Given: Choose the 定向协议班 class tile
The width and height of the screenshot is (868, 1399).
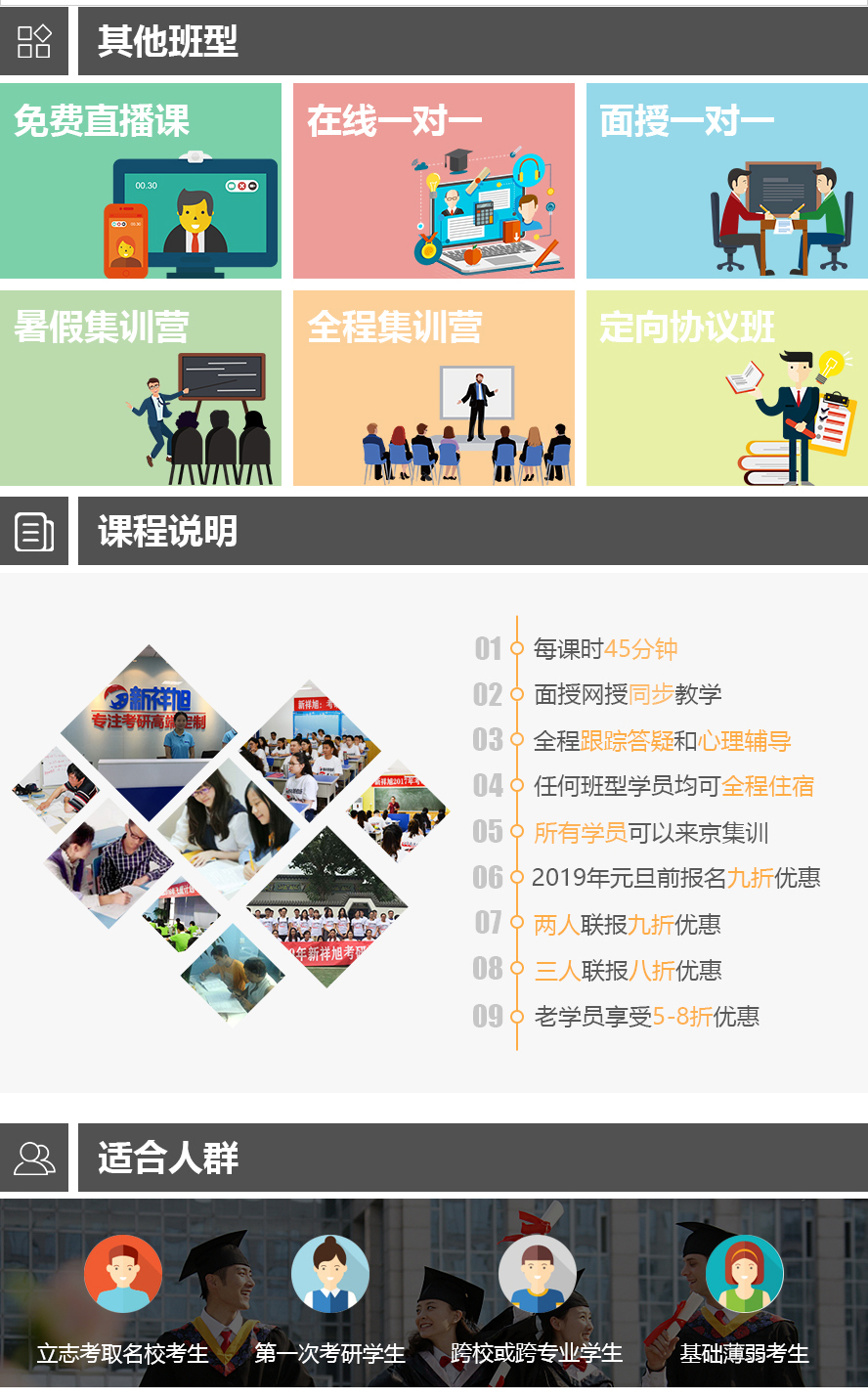Looking at the screenshot, I should tap(726, 388).
